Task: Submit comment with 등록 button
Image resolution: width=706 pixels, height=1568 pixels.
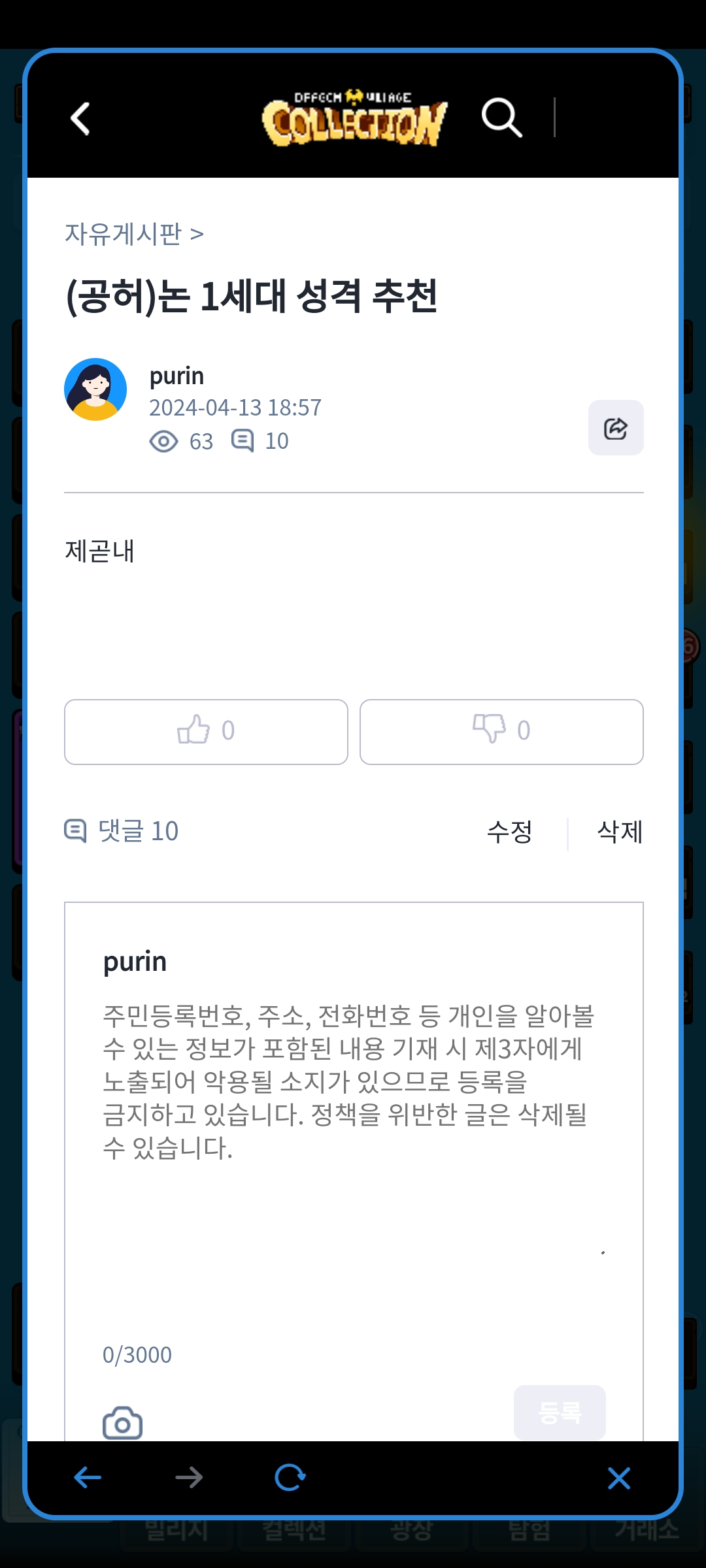Action: [x=560, y=1413]
